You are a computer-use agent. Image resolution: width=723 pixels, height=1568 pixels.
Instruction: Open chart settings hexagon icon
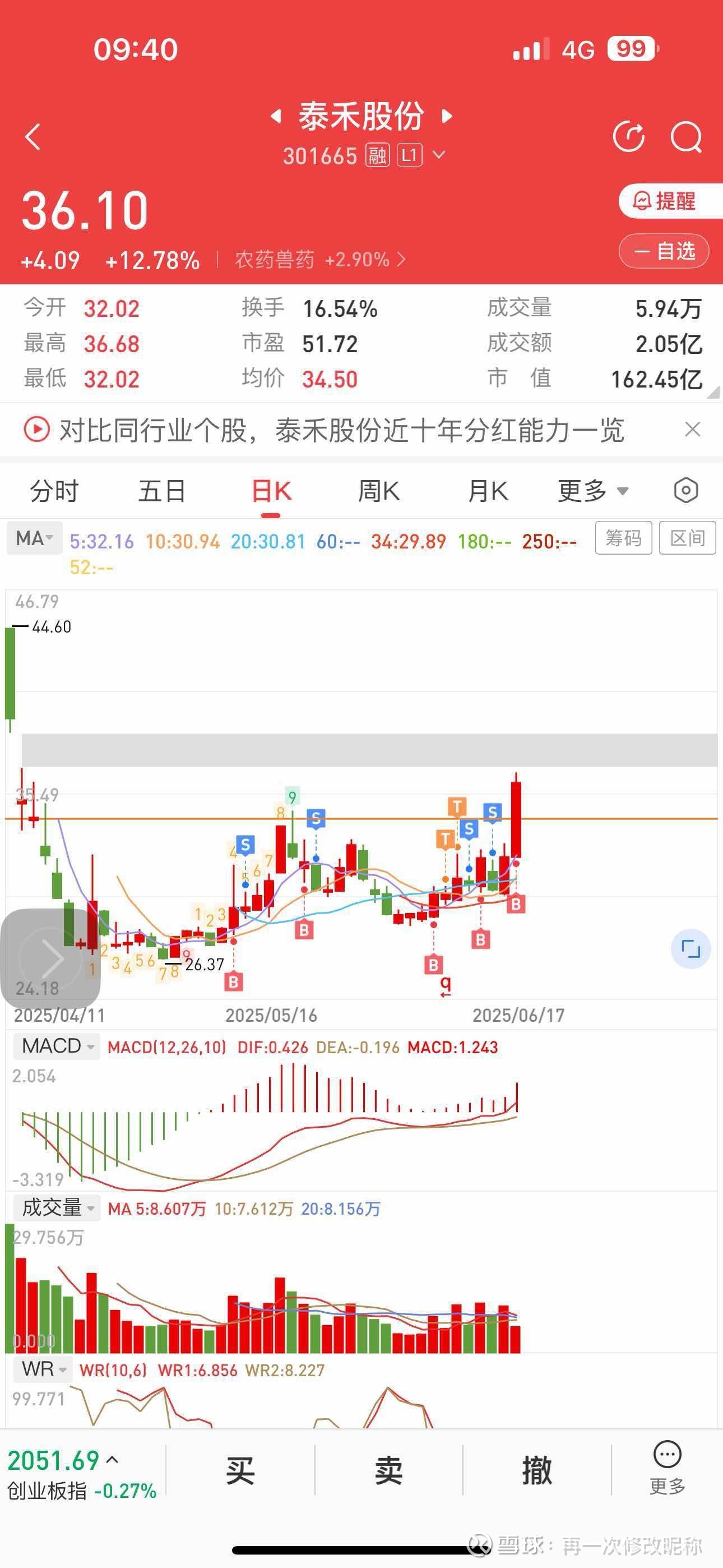[686, 491]
